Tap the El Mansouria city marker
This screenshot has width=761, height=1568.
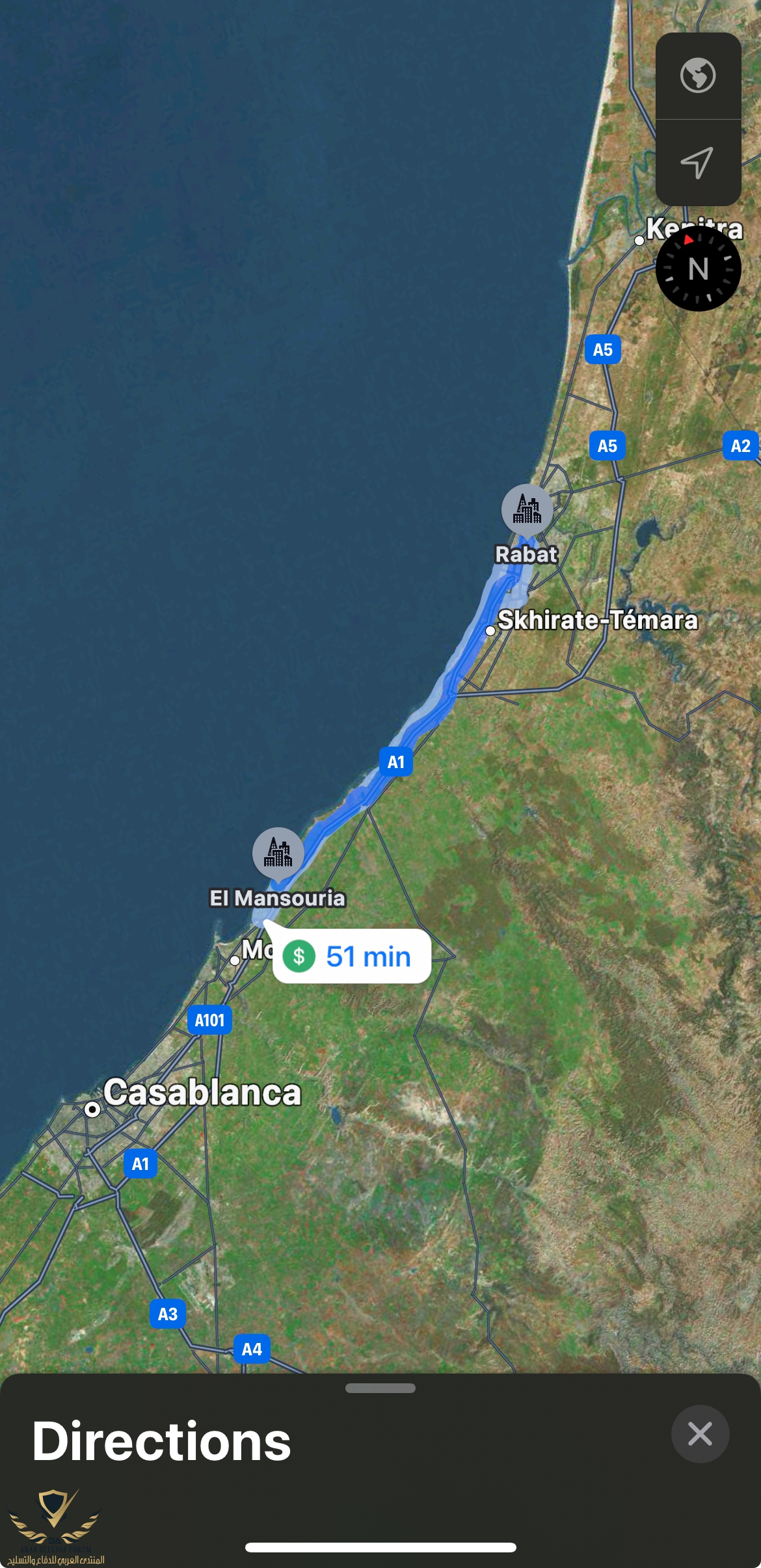[x=278, y=853]
